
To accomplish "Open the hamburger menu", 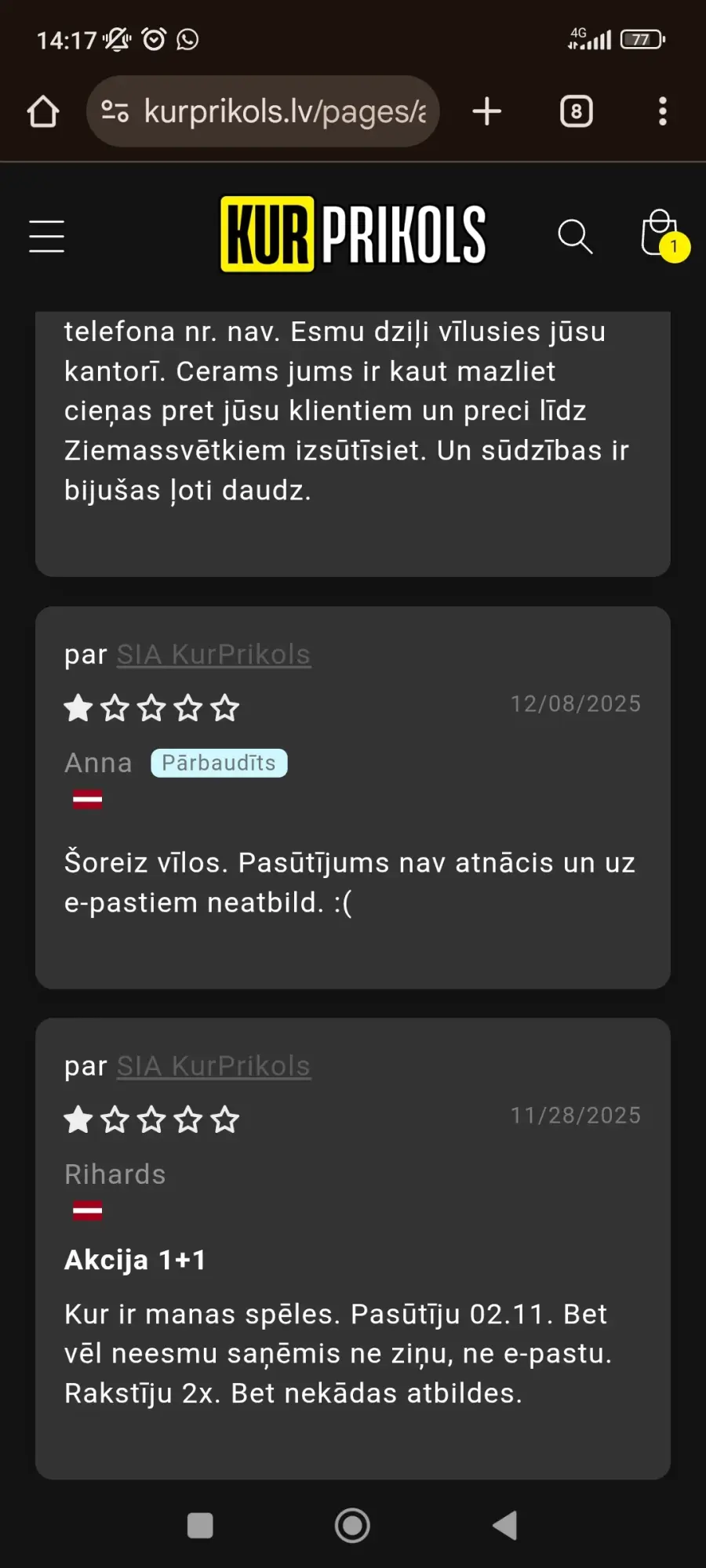I will point(46,236).
